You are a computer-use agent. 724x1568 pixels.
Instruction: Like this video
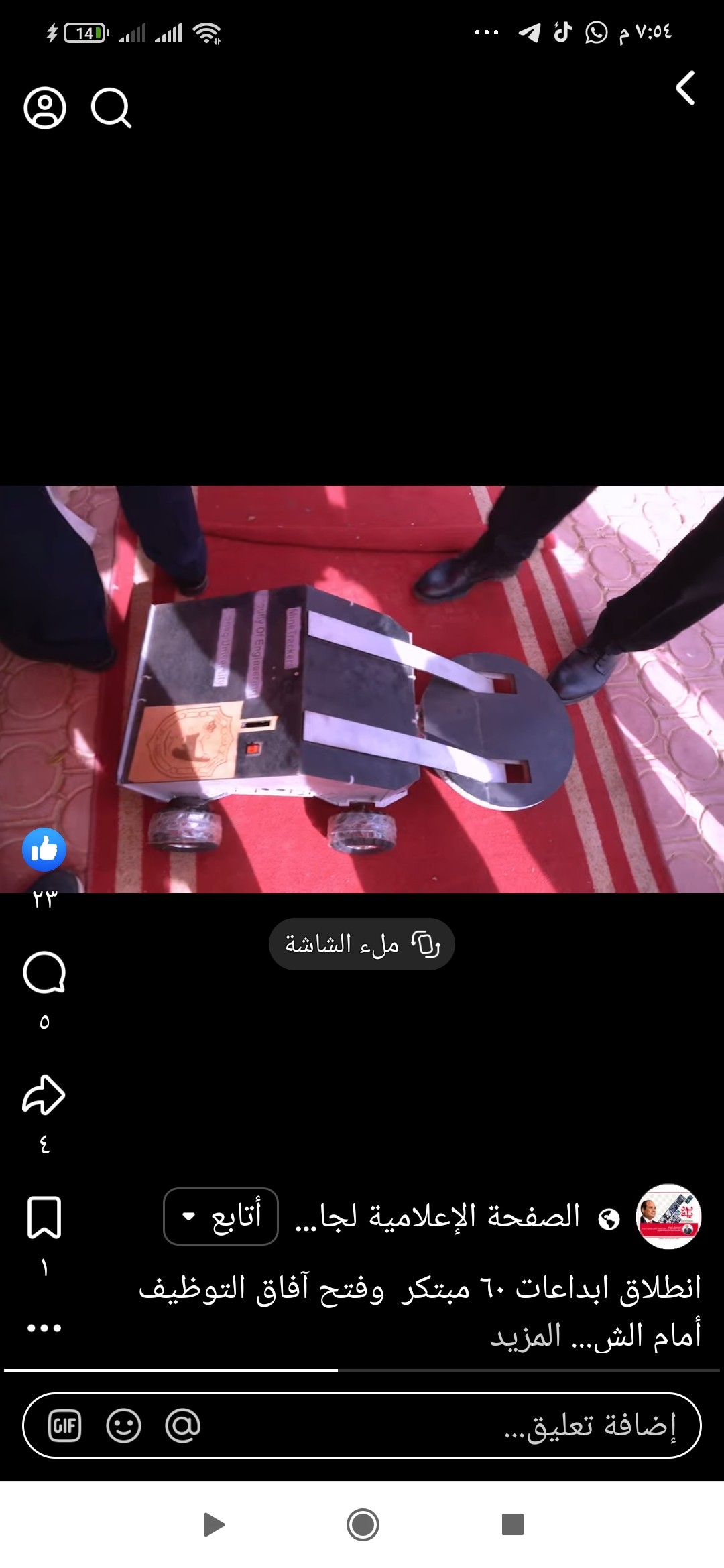(x=44, y=850)
